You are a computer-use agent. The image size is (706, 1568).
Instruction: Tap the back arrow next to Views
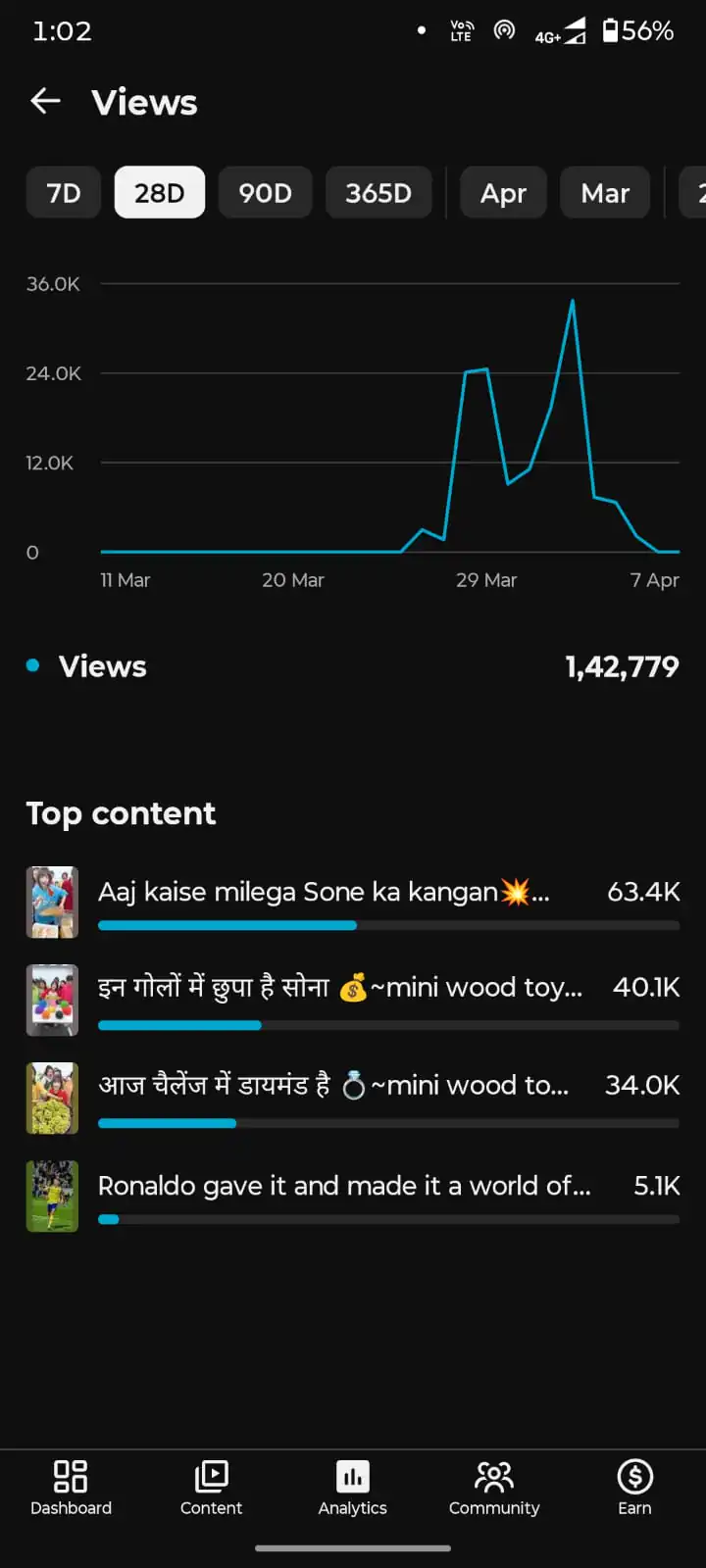(x=45, y=101)
